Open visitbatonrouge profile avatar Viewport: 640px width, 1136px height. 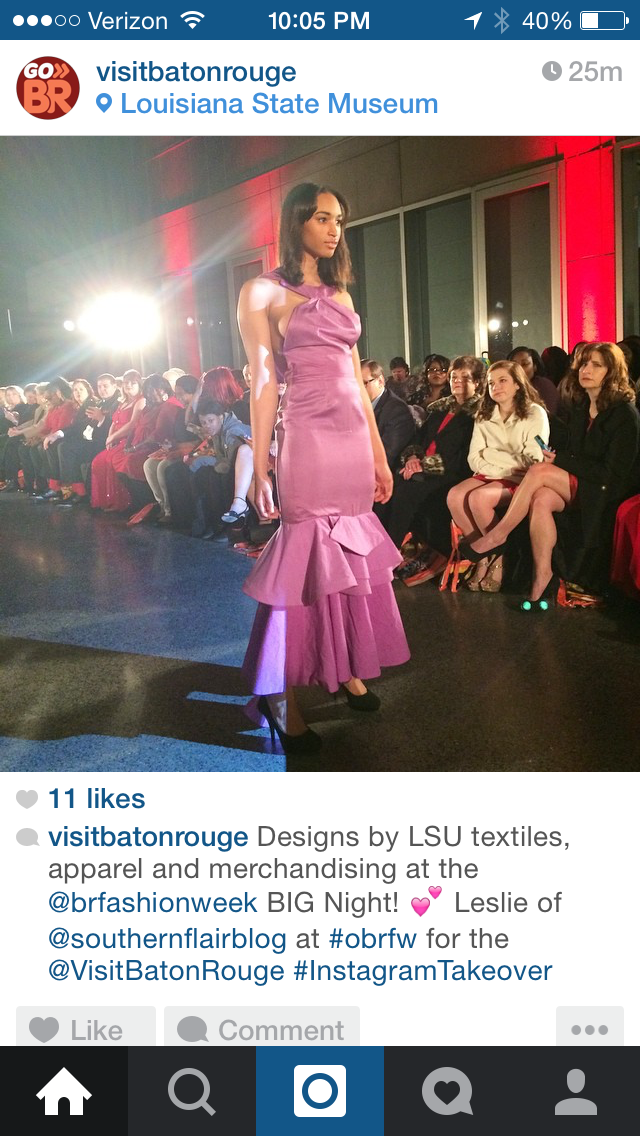click(48, 88)
